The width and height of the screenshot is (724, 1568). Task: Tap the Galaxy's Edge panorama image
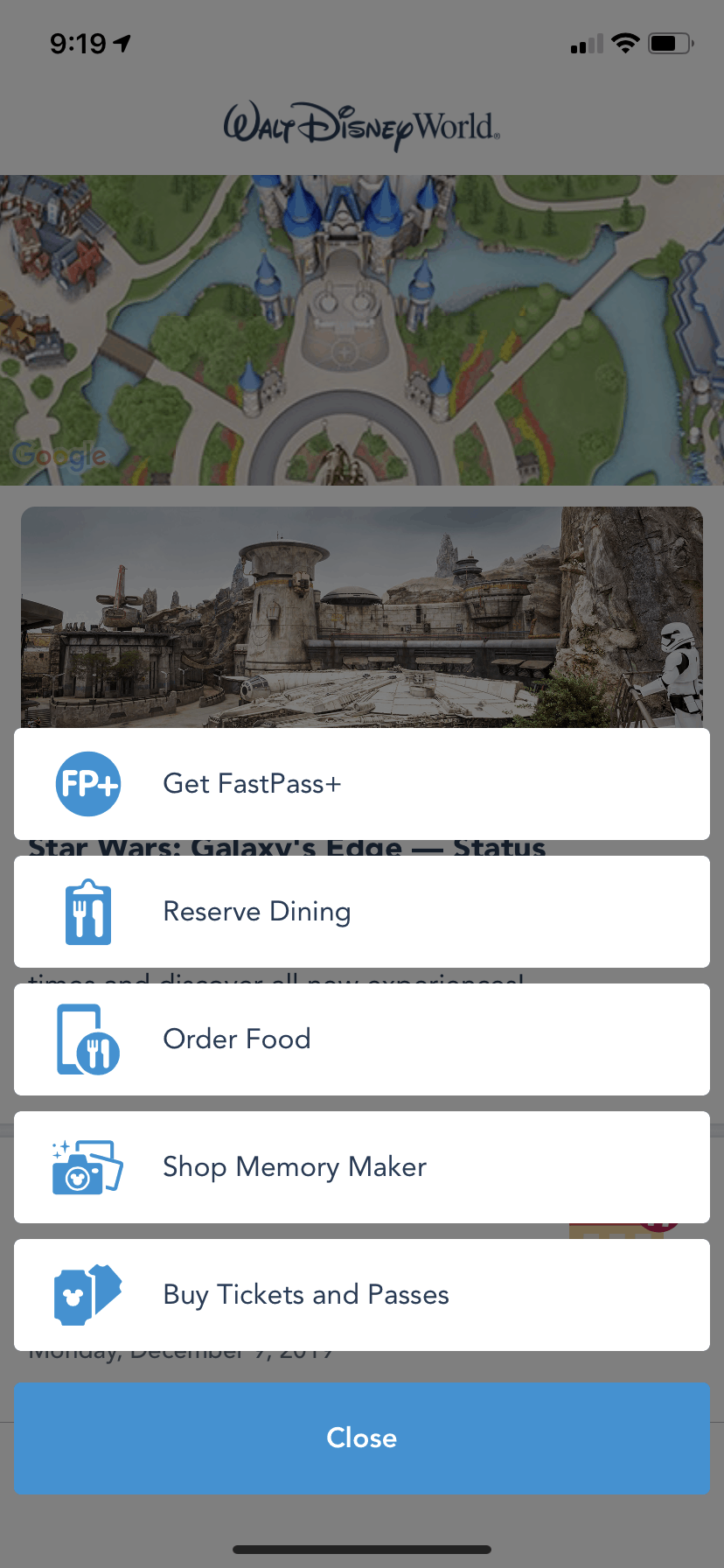click(361, 617)
